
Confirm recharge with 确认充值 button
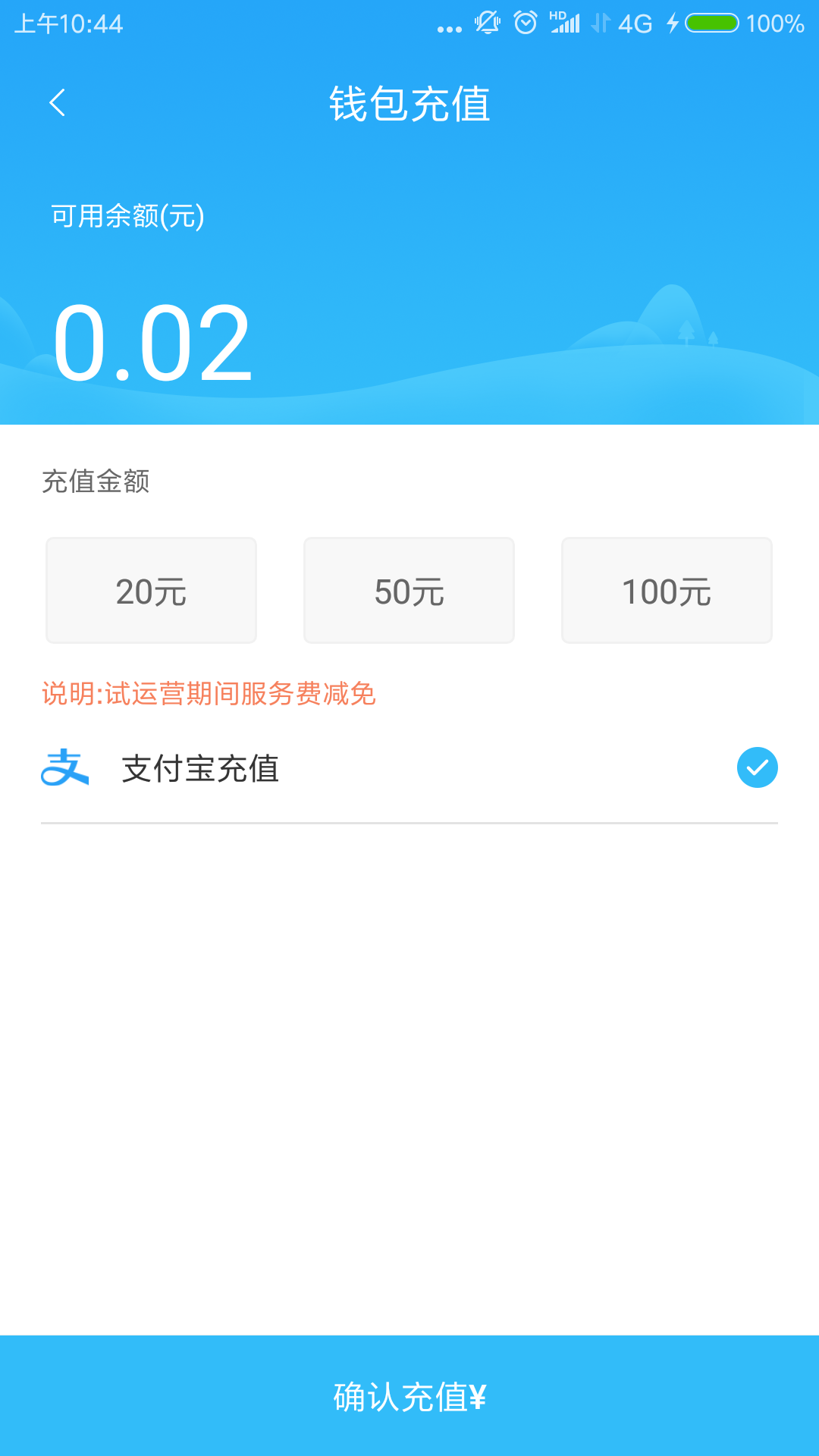pos(409,1395)
